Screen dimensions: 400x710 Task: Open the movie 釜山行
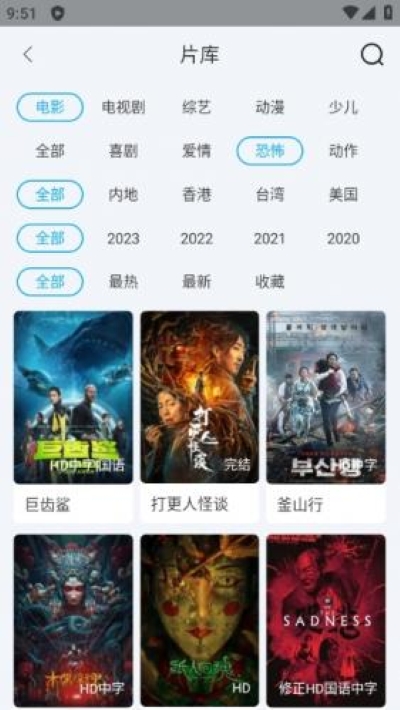point(326,417)
